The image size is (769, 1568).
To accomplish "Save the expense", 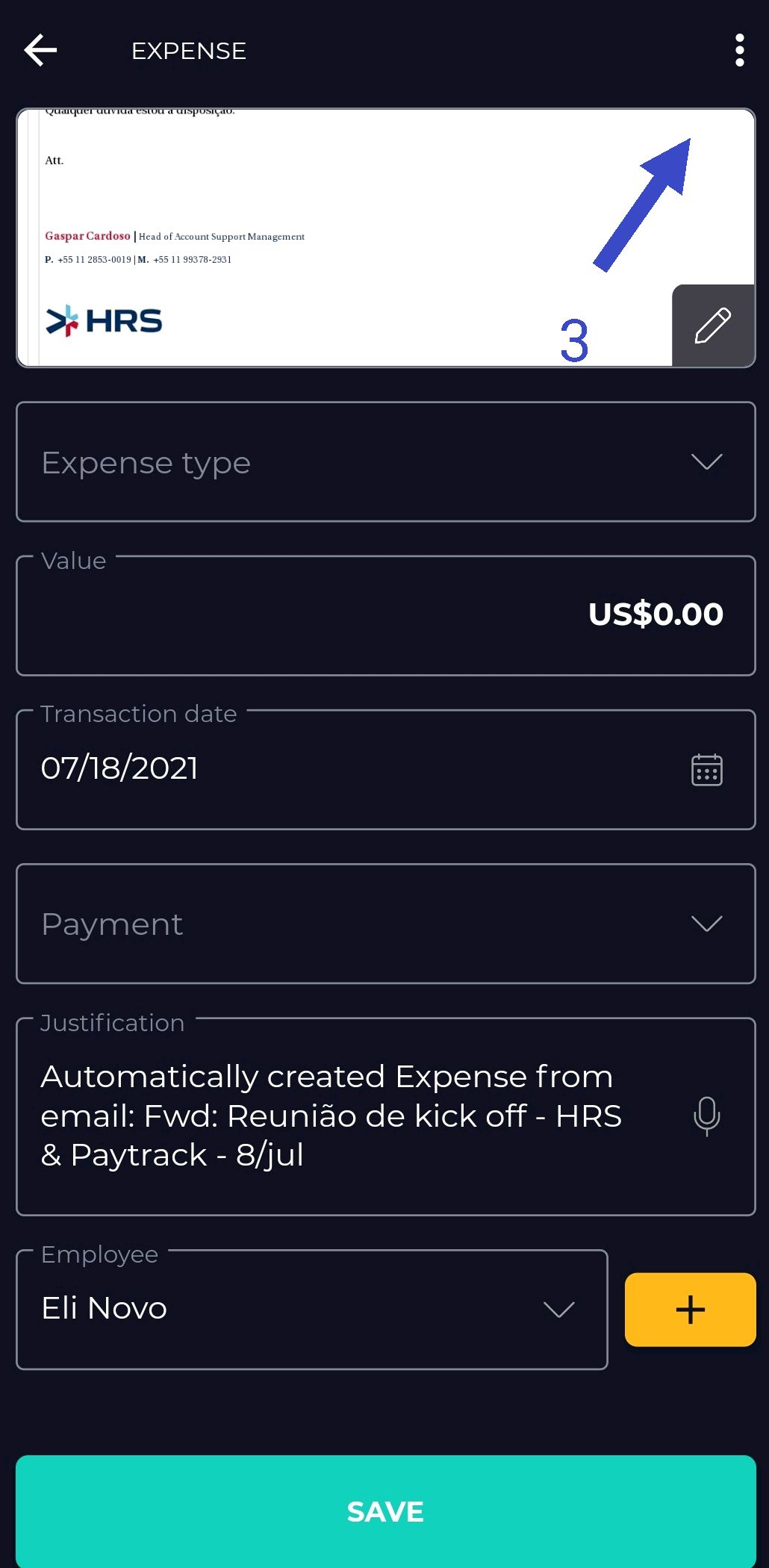I will click(x=386, y=1511).
